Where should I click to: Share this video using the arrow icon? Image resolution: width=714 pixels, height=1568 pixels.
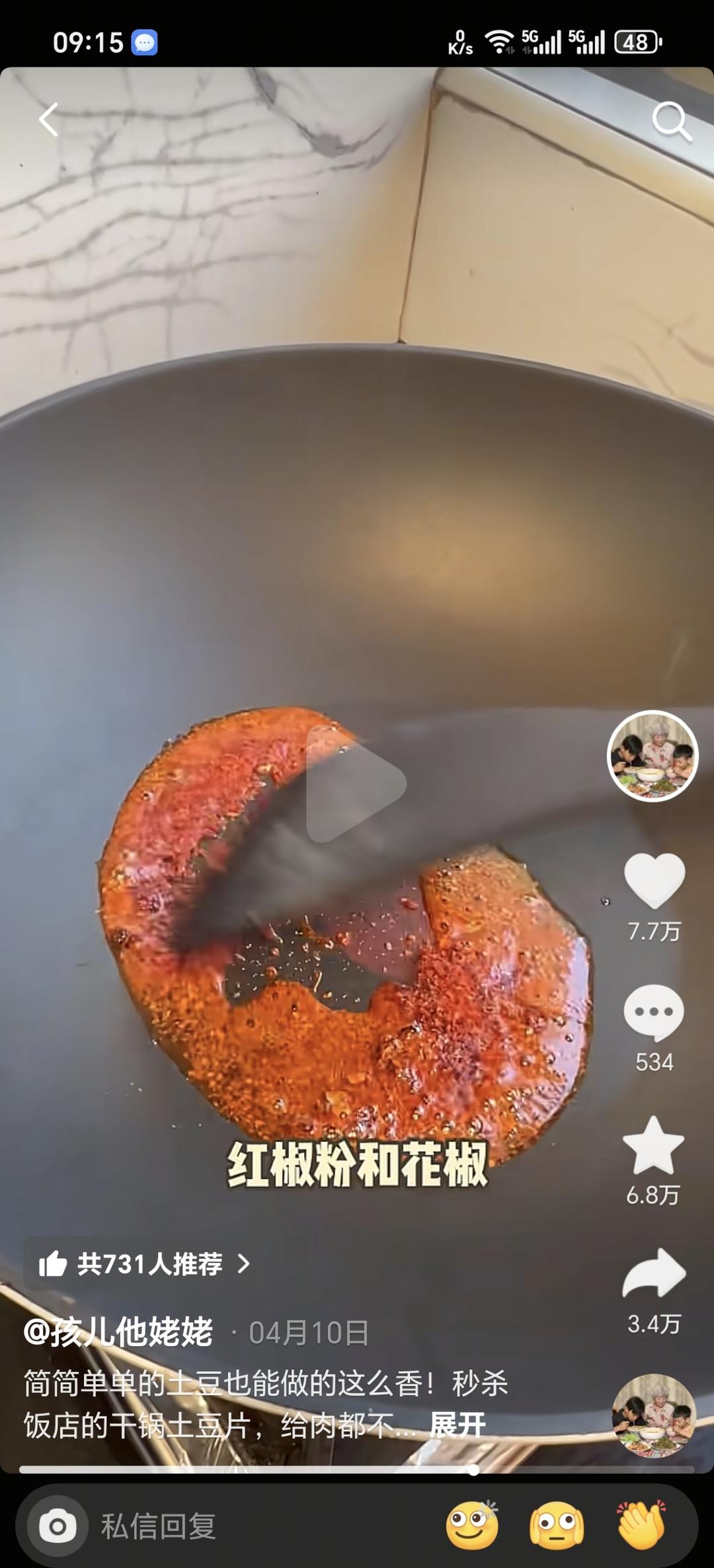click(654, 1273)
